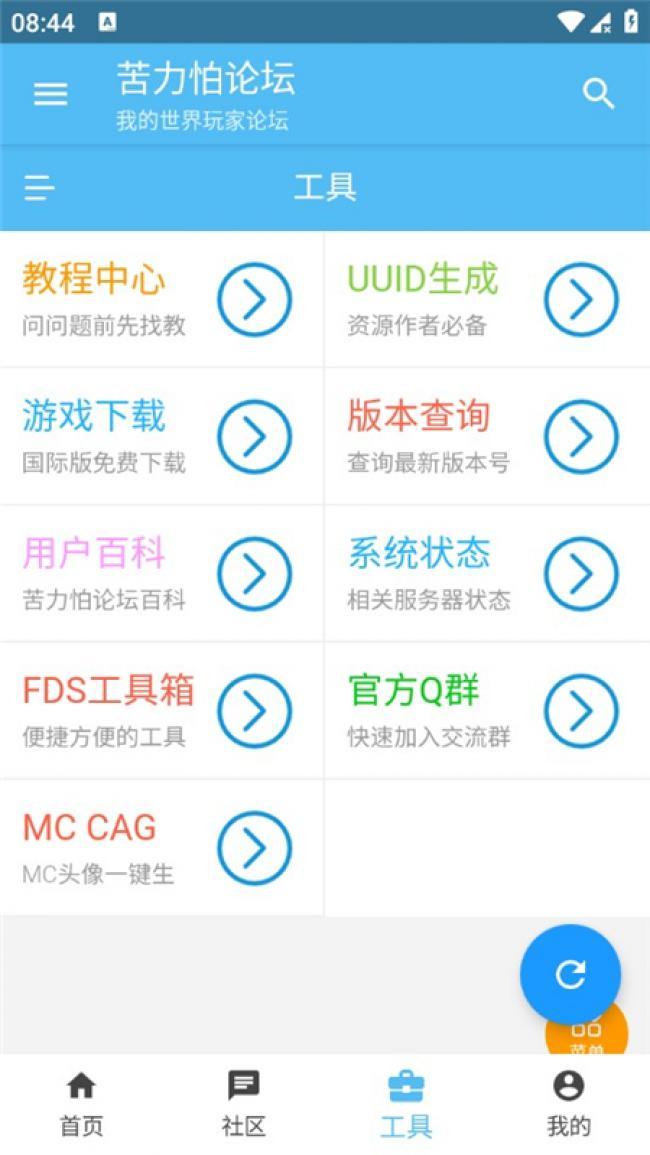Tap the list icon beside 工具 title
This screenshot has width=650, height=1155.
point(40,187)
